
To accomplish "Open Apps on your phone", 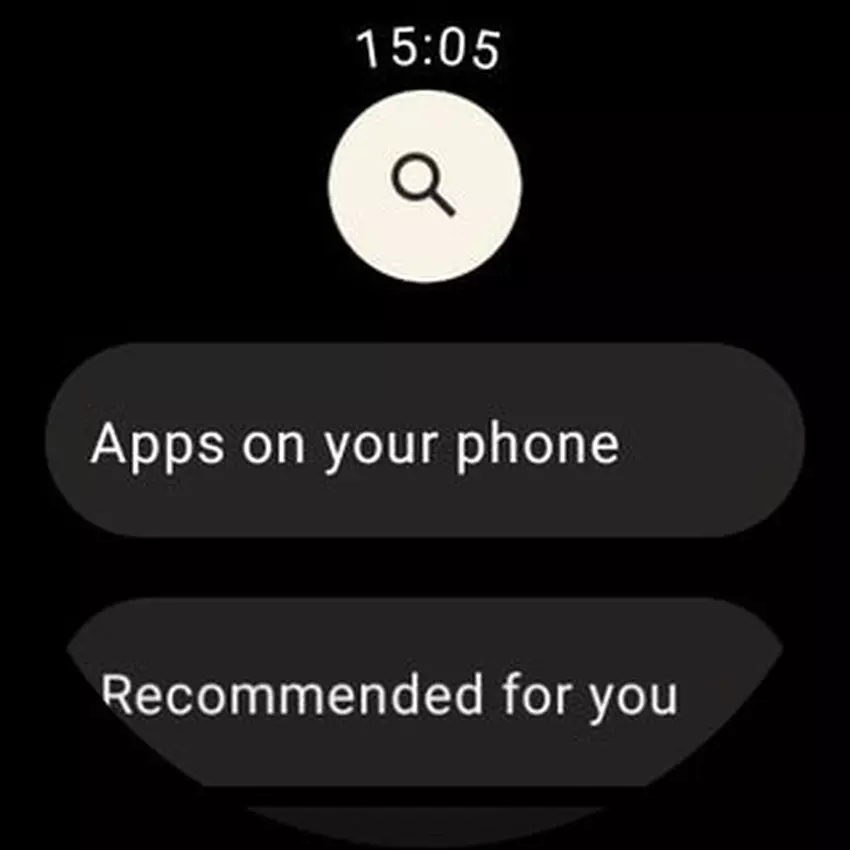I will (424, 441).
